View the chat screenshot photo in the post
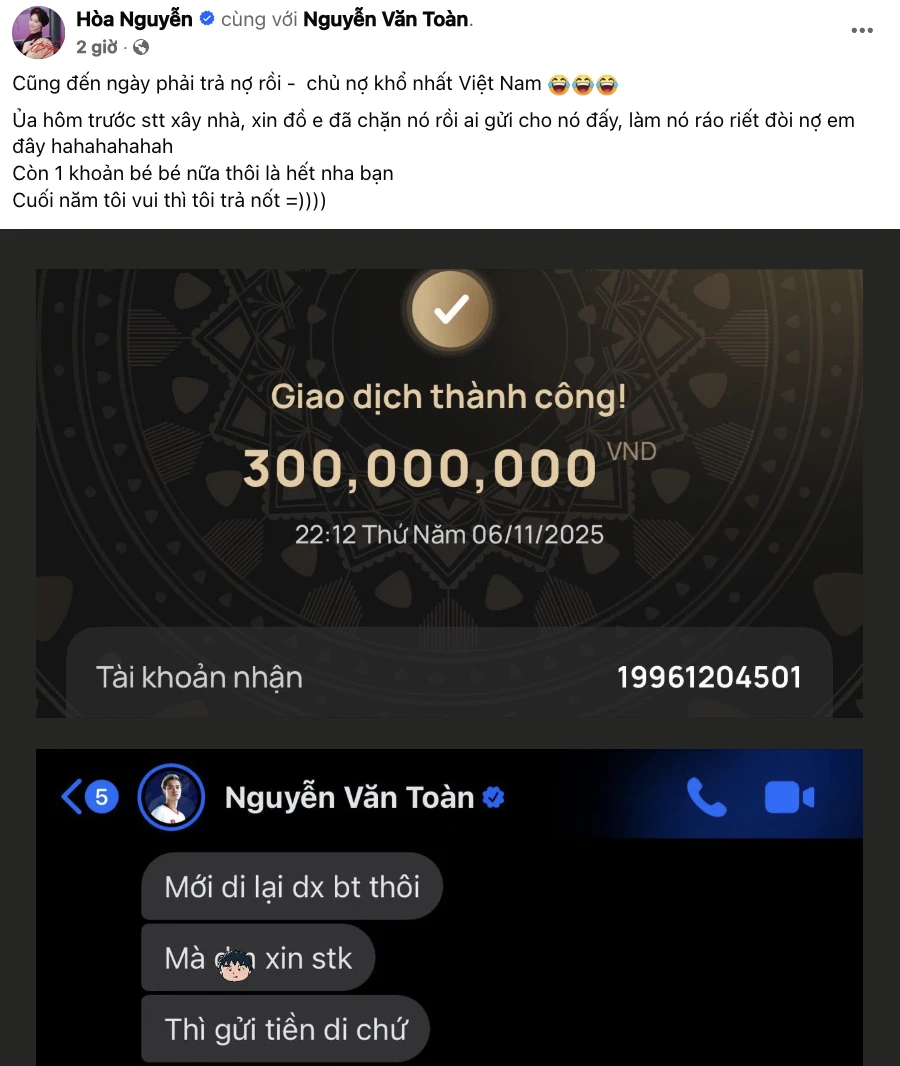Image resolution: width=900 pixels, height=1066 pixels. coord(449,906)
